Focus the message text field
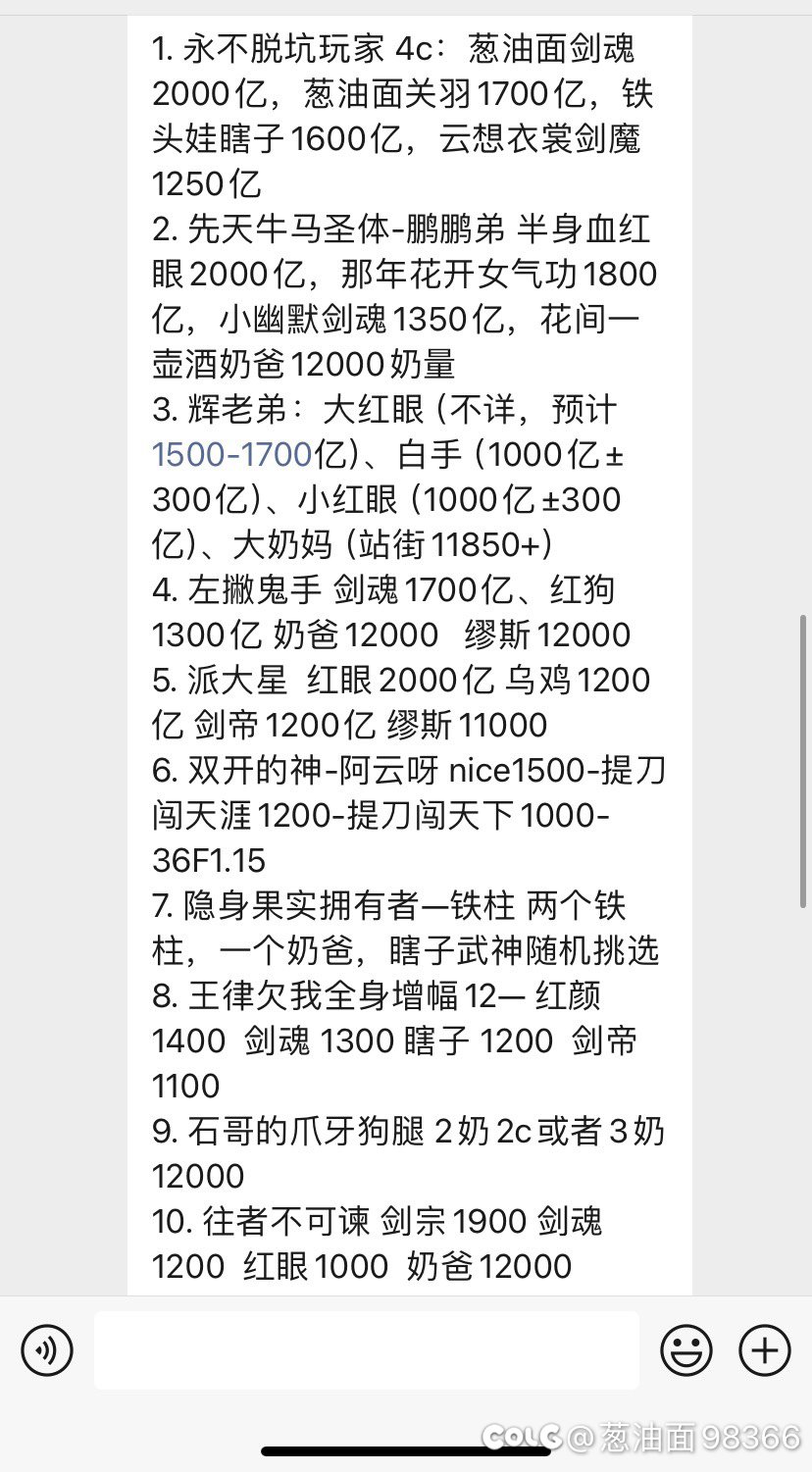 click(366, 1350)
